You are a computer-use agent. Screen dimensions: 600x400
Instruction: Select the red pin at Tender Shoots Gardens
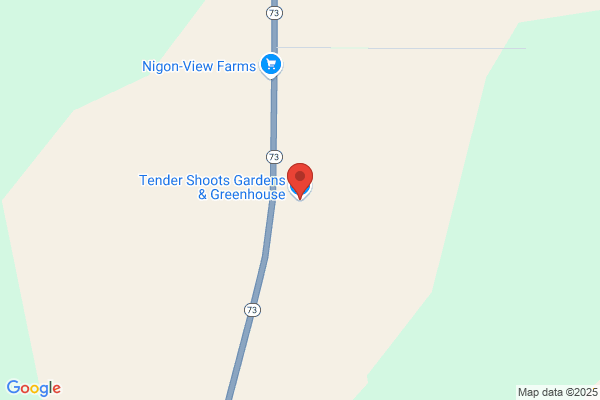pos(300,181)
